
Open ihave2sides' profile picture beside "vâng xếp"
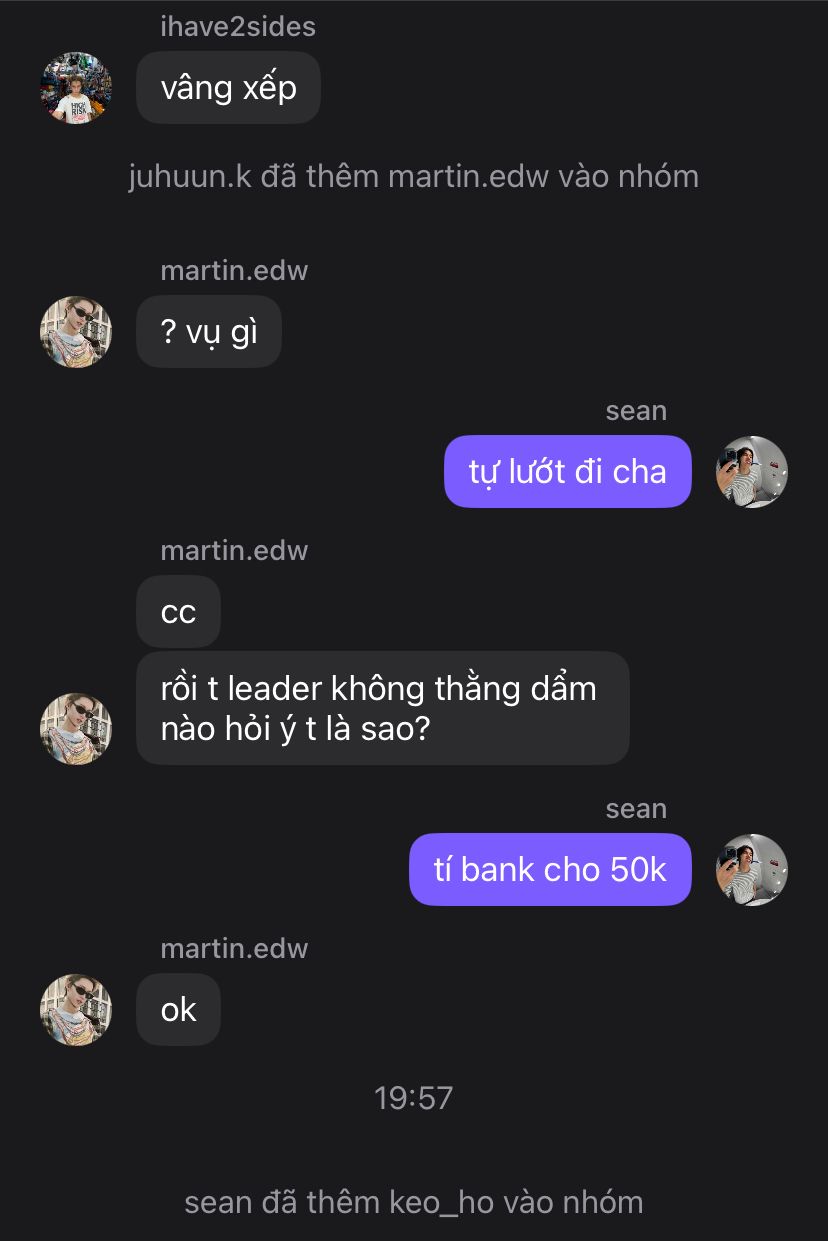coord(75,88)
